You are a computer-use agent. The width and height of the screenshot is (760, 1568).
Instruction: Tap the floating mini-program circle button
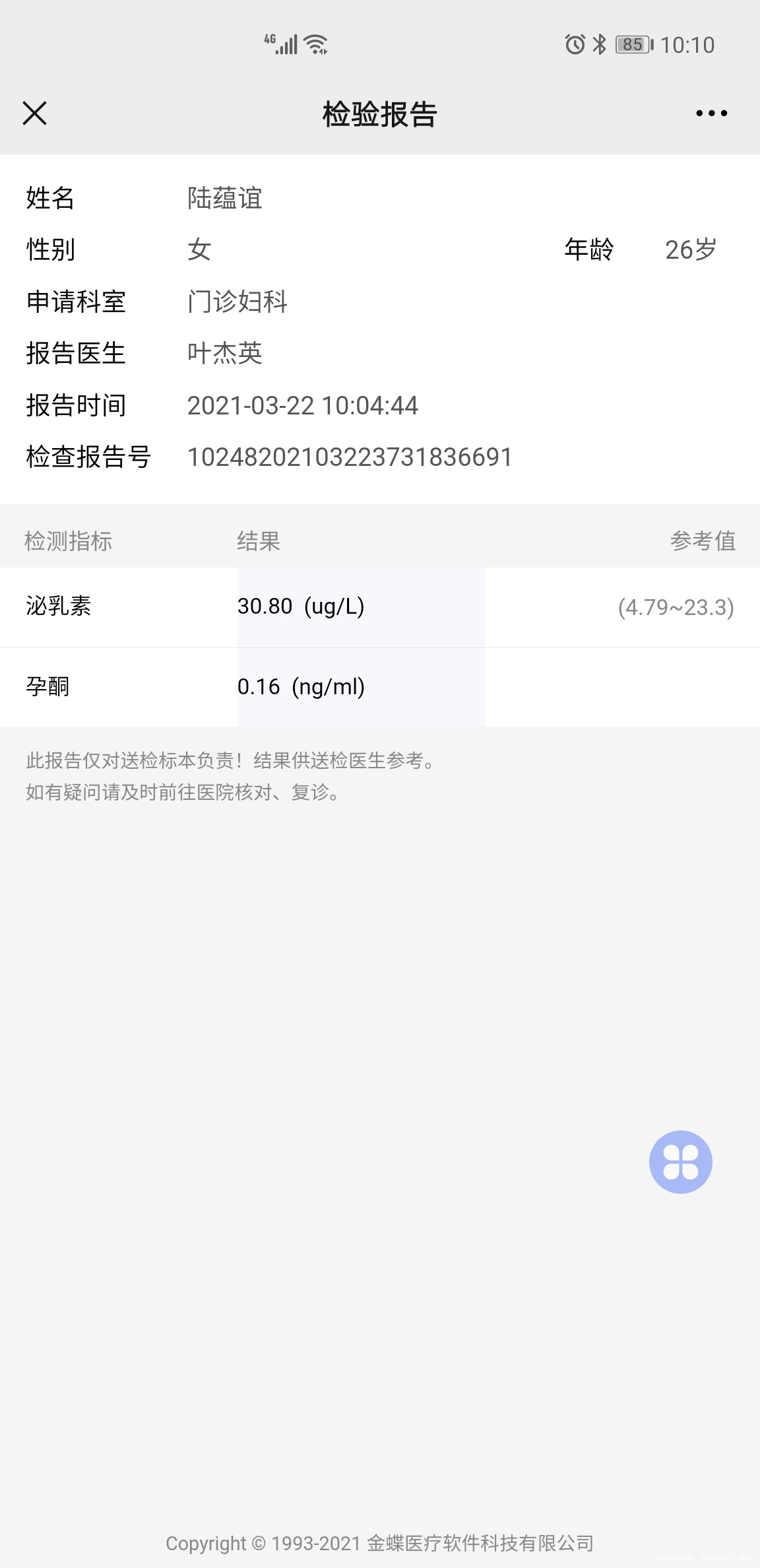point(681,1161)
